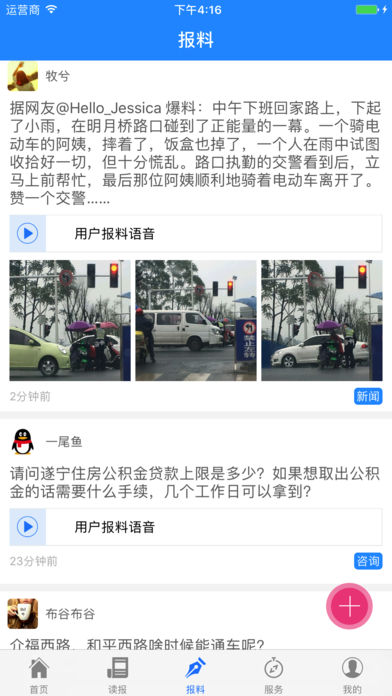Open the photo with the white sedan

321,320
